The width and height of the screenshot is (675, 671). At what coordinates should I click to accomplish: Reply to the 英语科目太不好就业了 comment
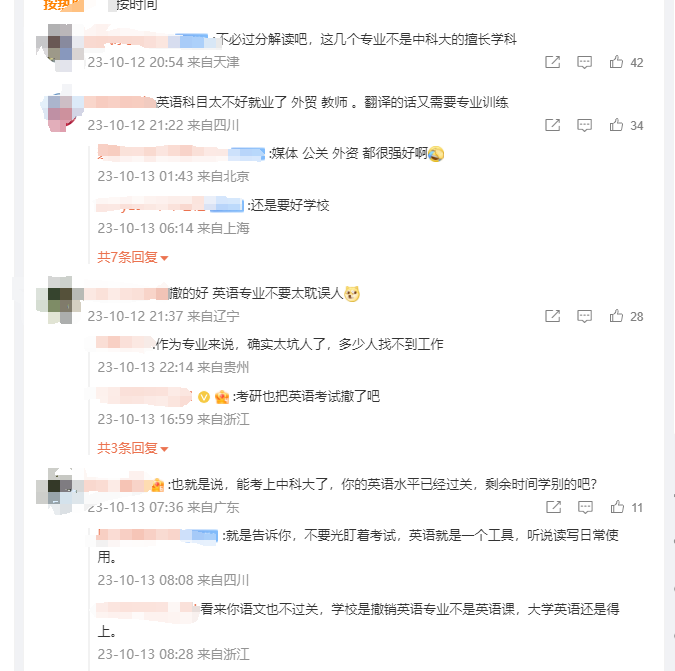pyautogui.click(x=585, y=125)
